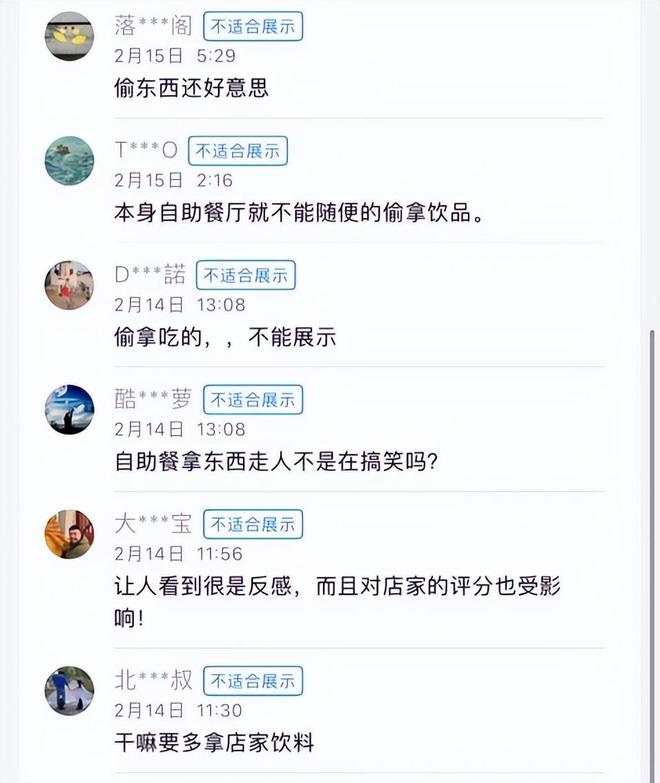Select the 不适合展示 label next to 北***叔

click(x=253, y=681)
